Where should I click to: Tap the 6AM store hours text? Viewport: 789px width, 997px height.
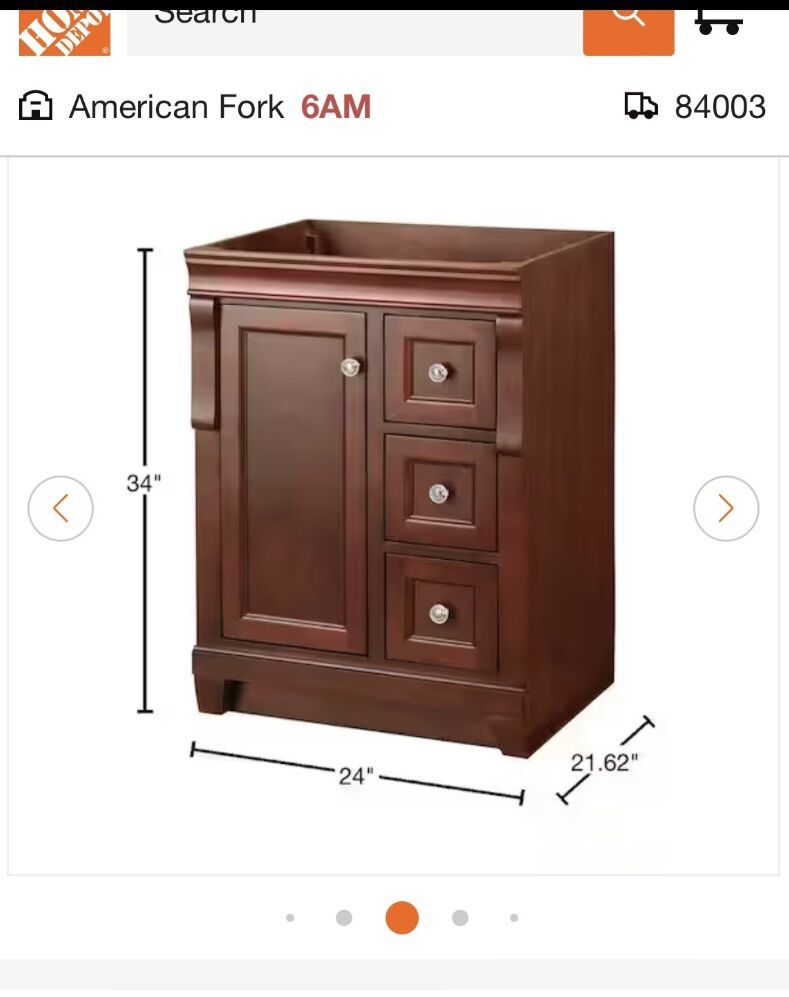pyautogui.click(x=332, y=107)
